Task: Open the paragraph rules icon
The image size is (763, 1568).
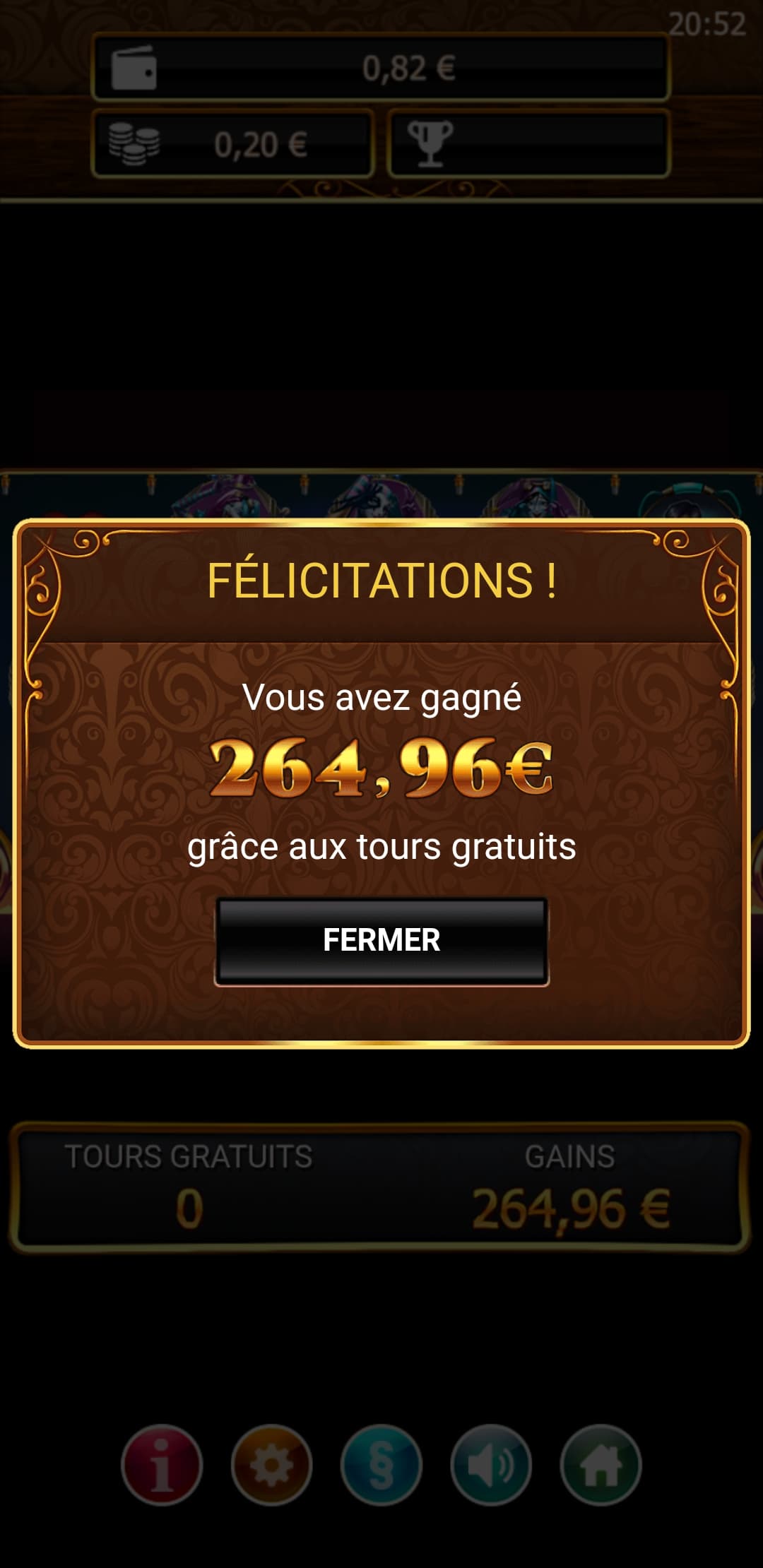Action: tap(381, 1465)
